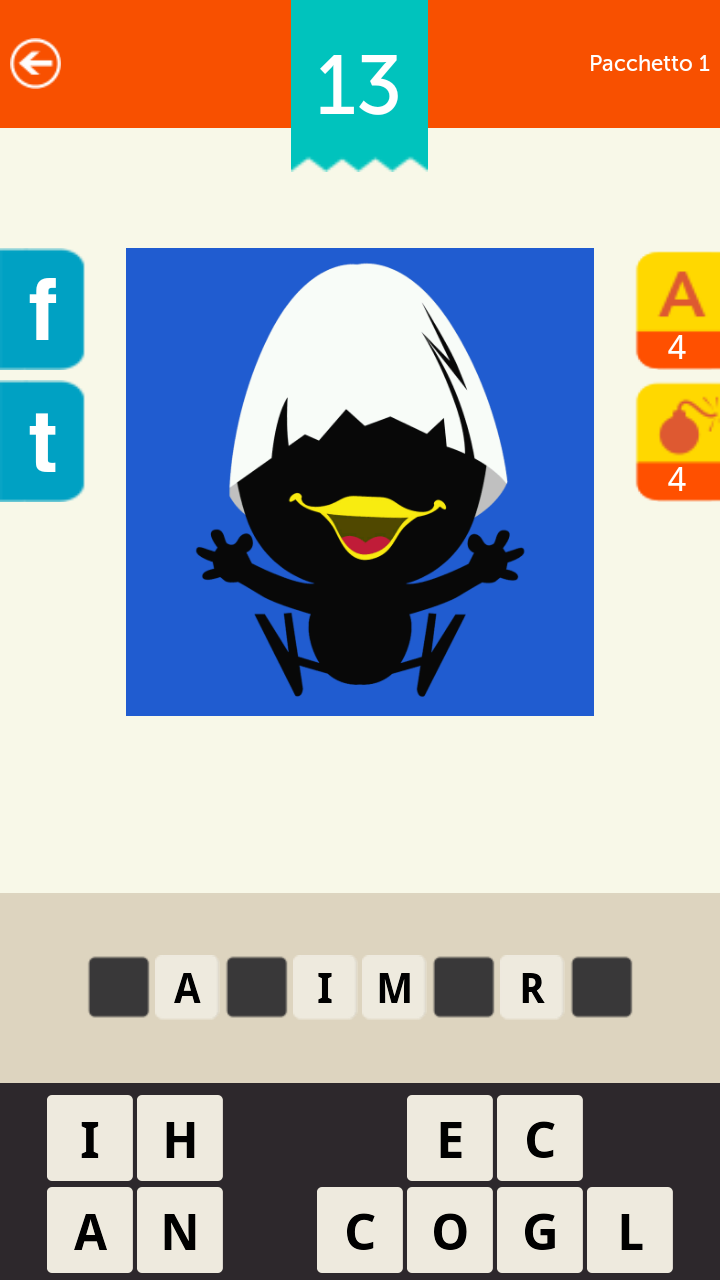Select the letter E tile
Screen dimensions: 720x1280
450,1138
